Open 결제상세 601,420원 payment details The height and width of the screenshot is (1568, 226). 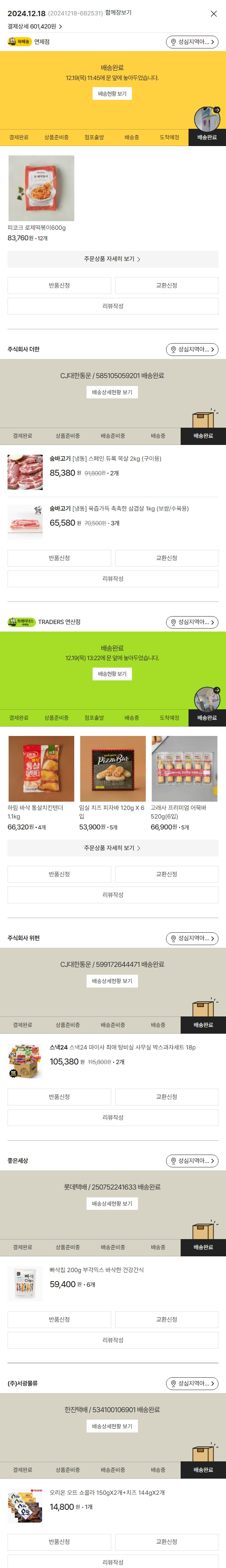coord(34,27)
